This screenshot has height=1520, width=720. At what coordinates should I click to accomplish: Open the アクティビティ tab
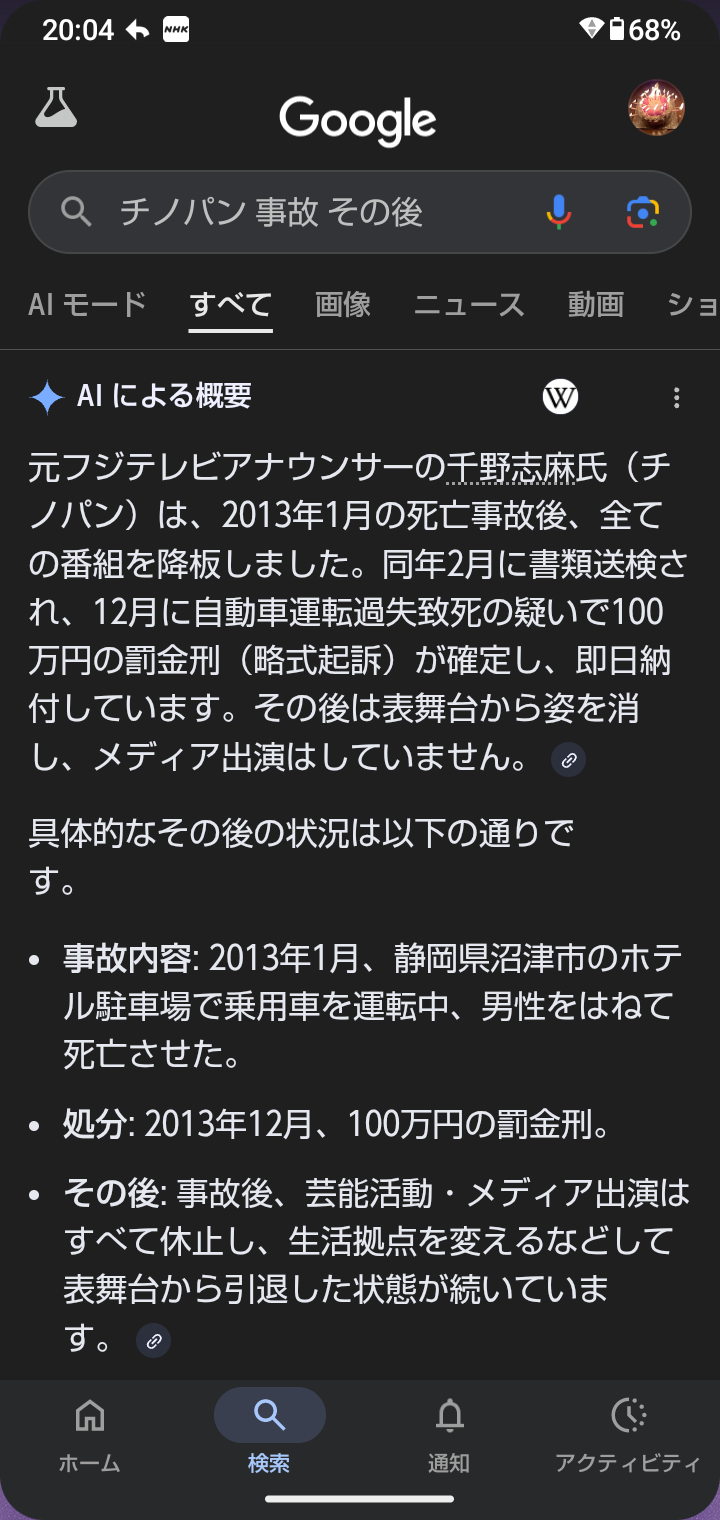[628, 1436]
